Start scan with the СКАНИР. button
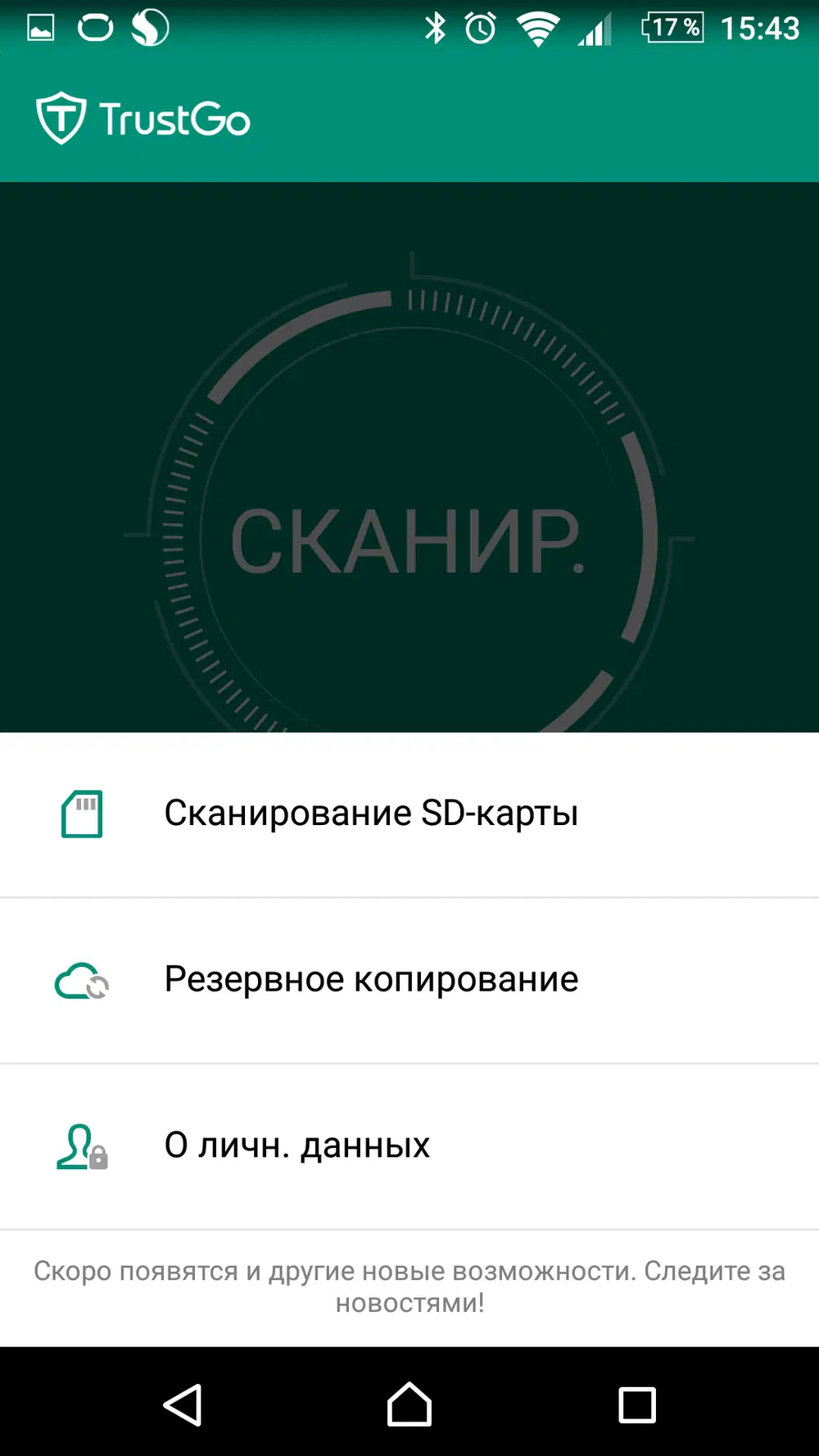Image resolution: width=819 pixels, height=1456 pixels. [407, 541]
